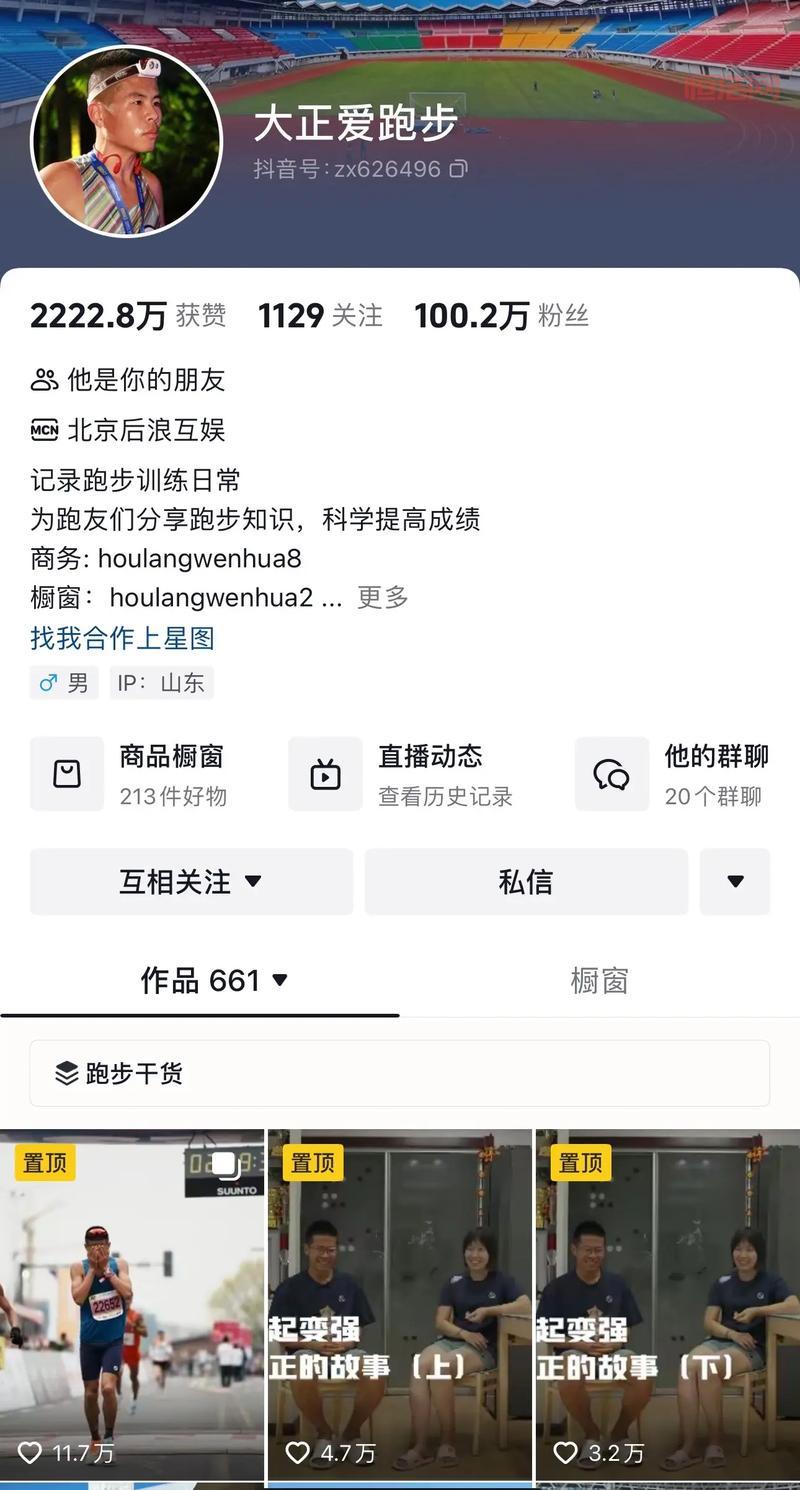View the 100.2万 粉丝 followers list
Image resolution: width=800 pixels, height=1490 pixels.
[501, 316]
